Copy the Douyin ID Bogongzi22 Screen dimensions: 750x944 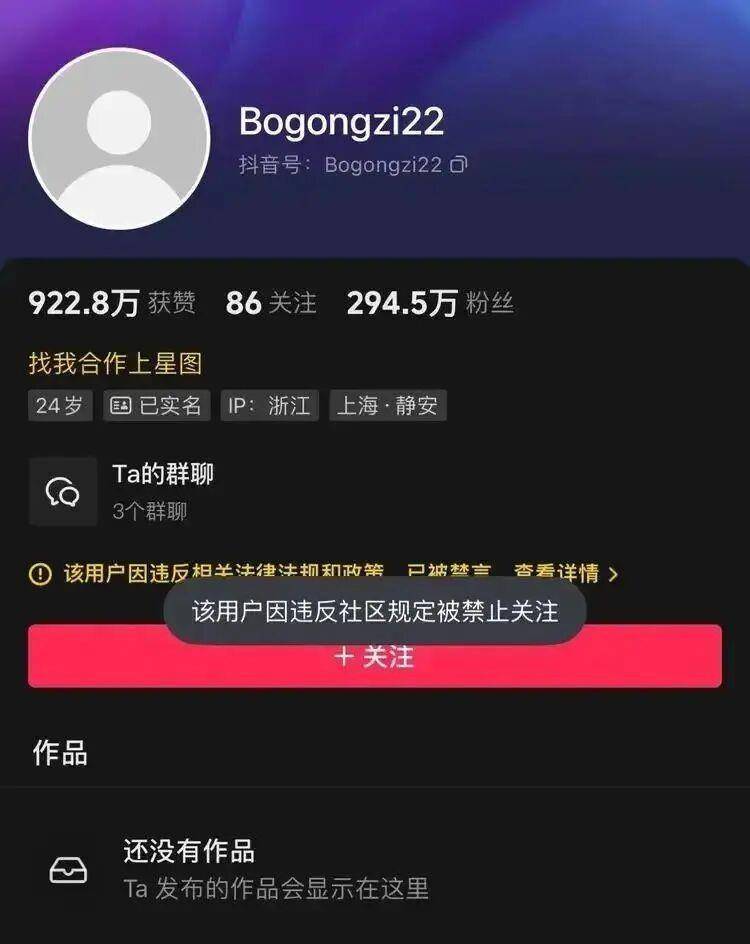point(459,165)
